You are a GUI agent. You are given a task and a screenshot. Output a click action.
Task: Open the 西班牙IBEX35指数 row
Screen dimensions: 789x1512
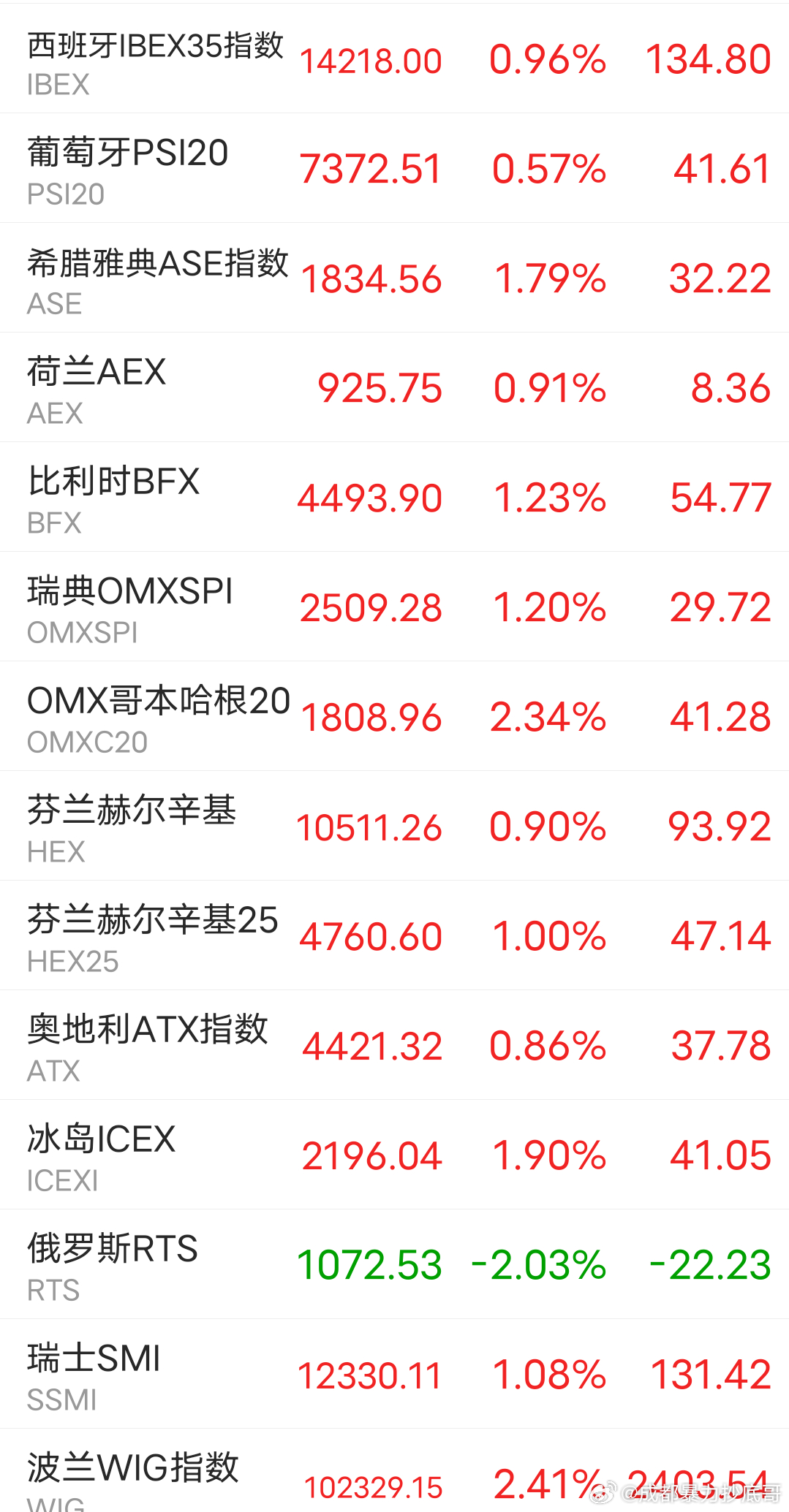pyautogui.click(x=394, y=58)
